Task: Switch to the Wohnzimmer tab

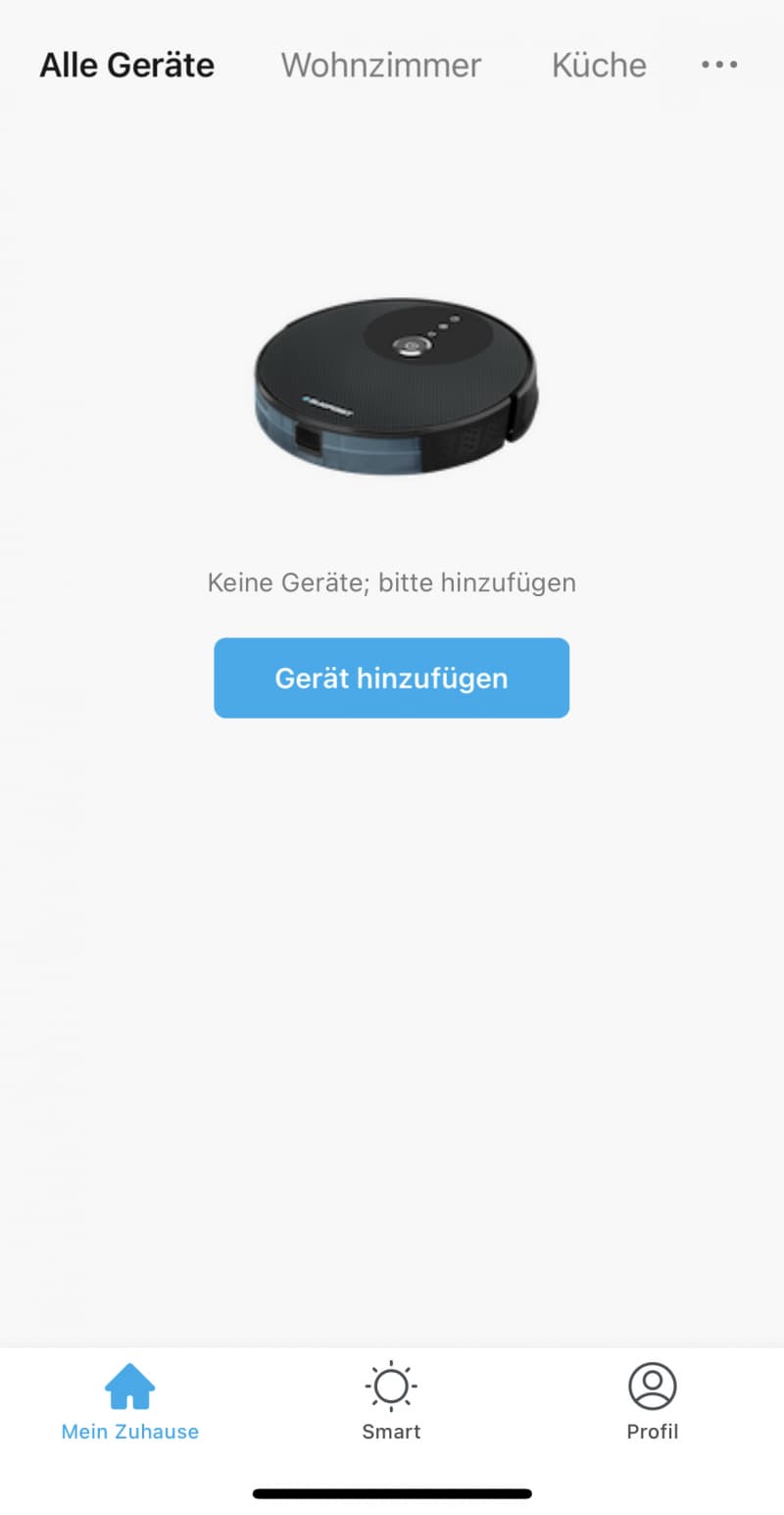Action: [381, 65]
